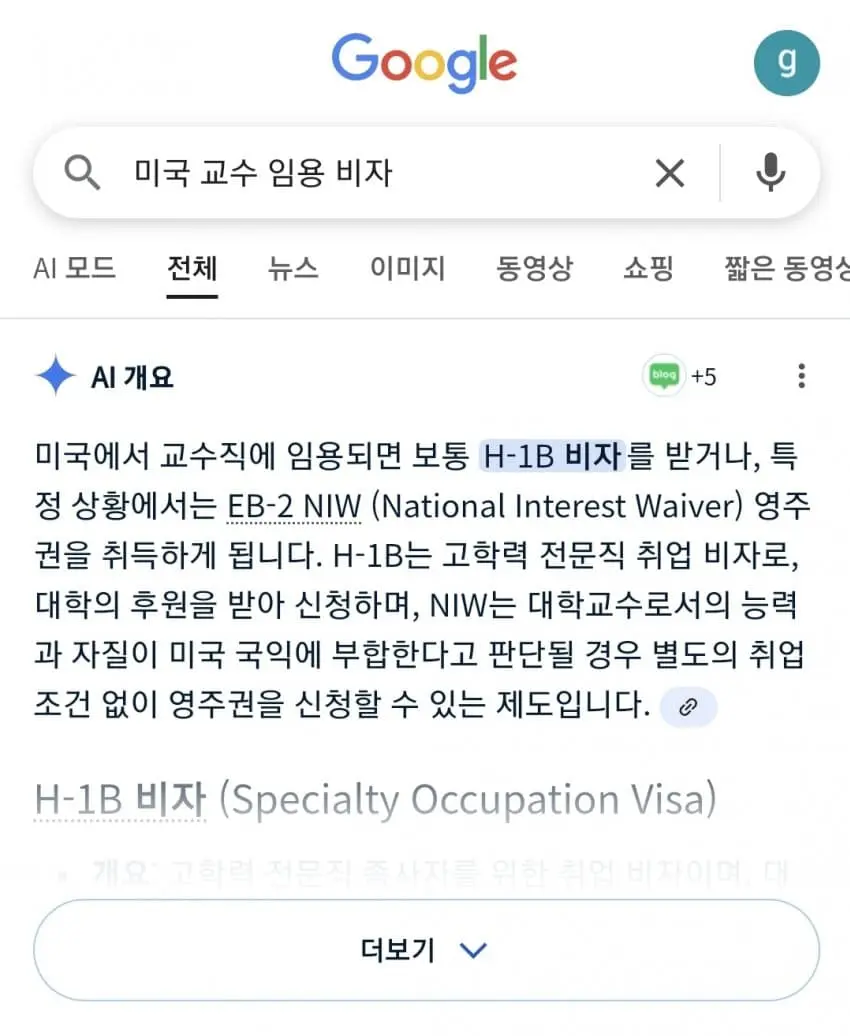
Task: Open the 쇼핑 tab
Action: pos(648,268)
